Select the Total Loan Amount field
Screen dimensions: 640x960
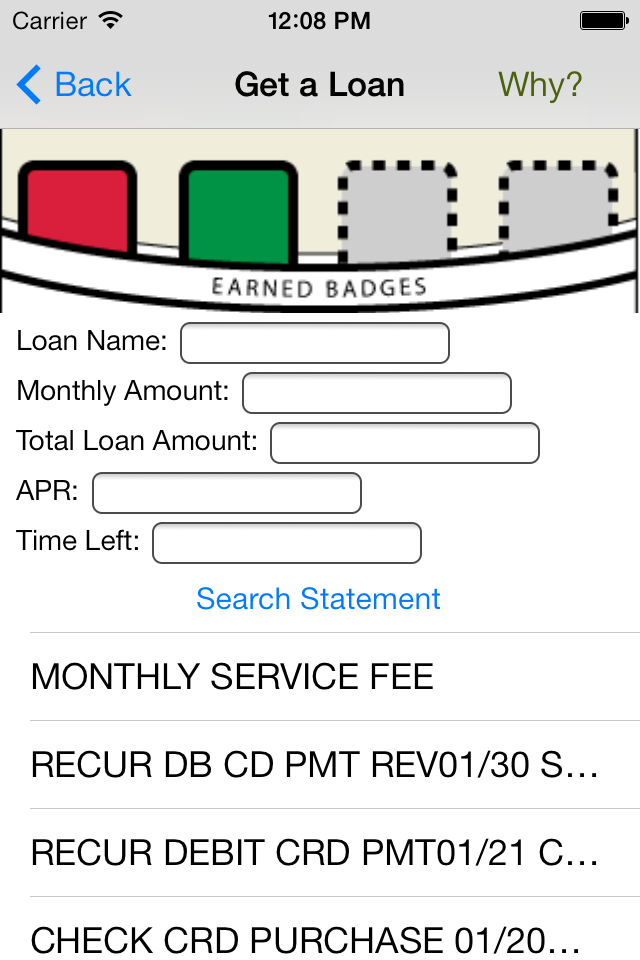click(x=404, y=443)
